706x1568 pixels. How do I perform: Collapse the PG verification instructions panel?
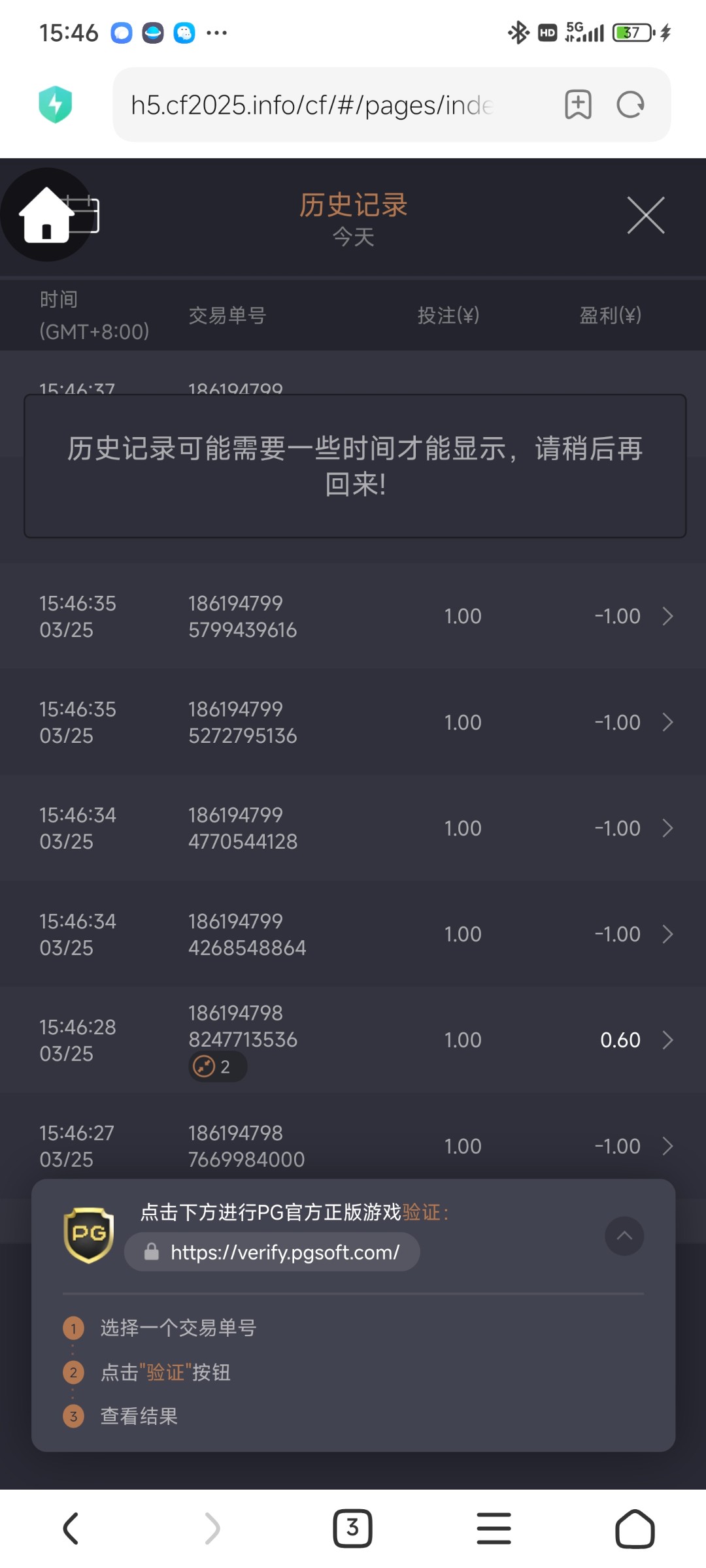click(624, 1235)
